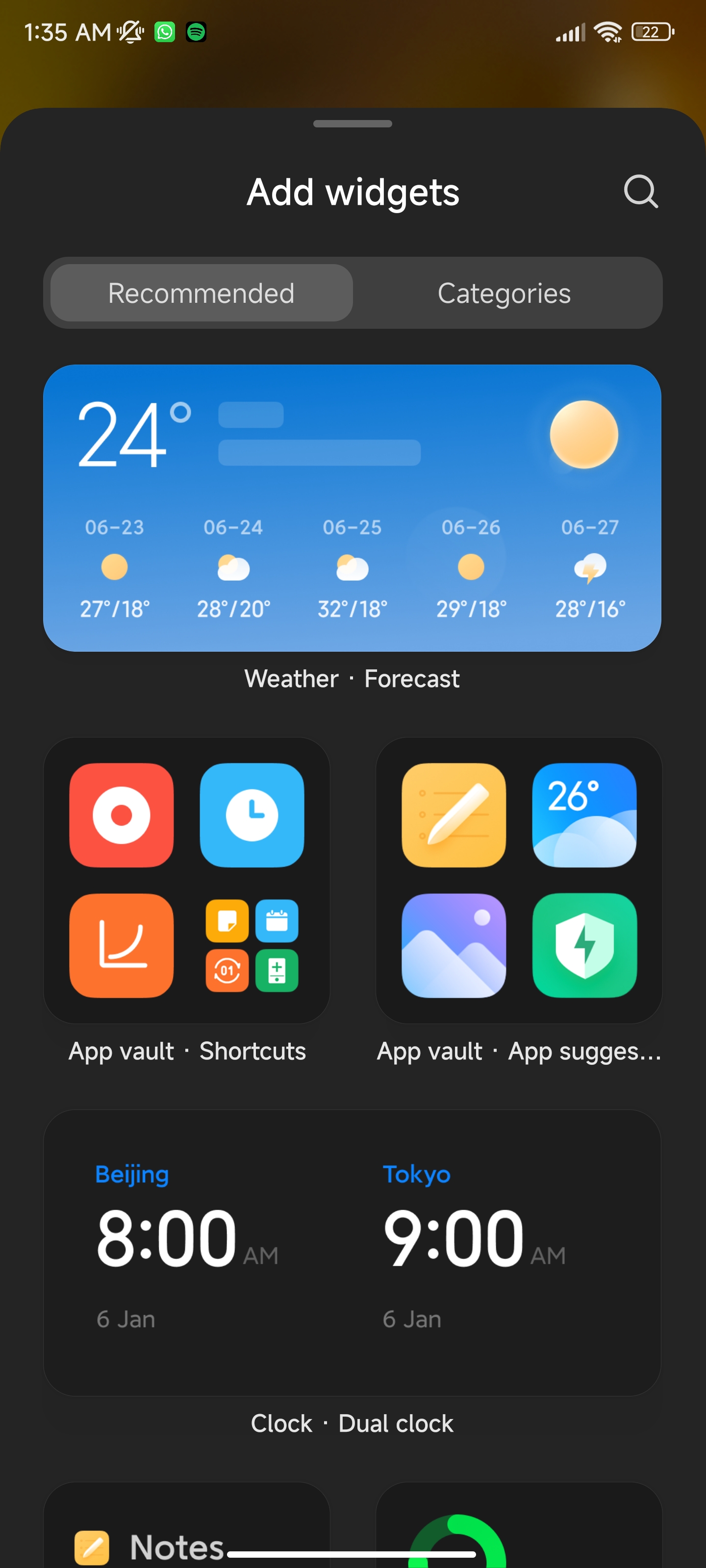Choose the App vault Shortcuts widget

coord(186,880)
